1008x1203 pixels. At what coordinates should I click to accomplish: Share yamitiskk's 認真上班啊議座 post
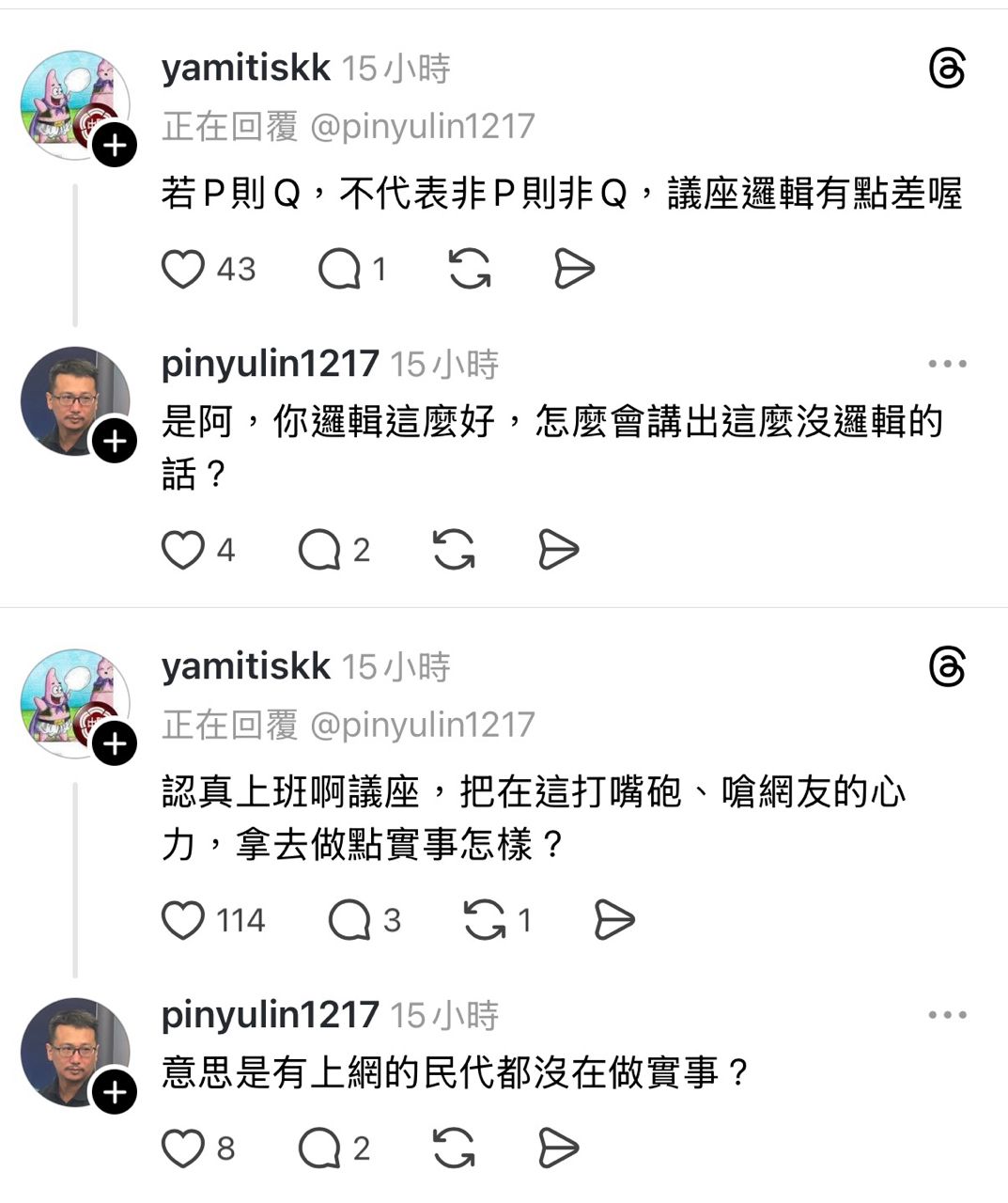pyautogui.click(x=614, y=920)
